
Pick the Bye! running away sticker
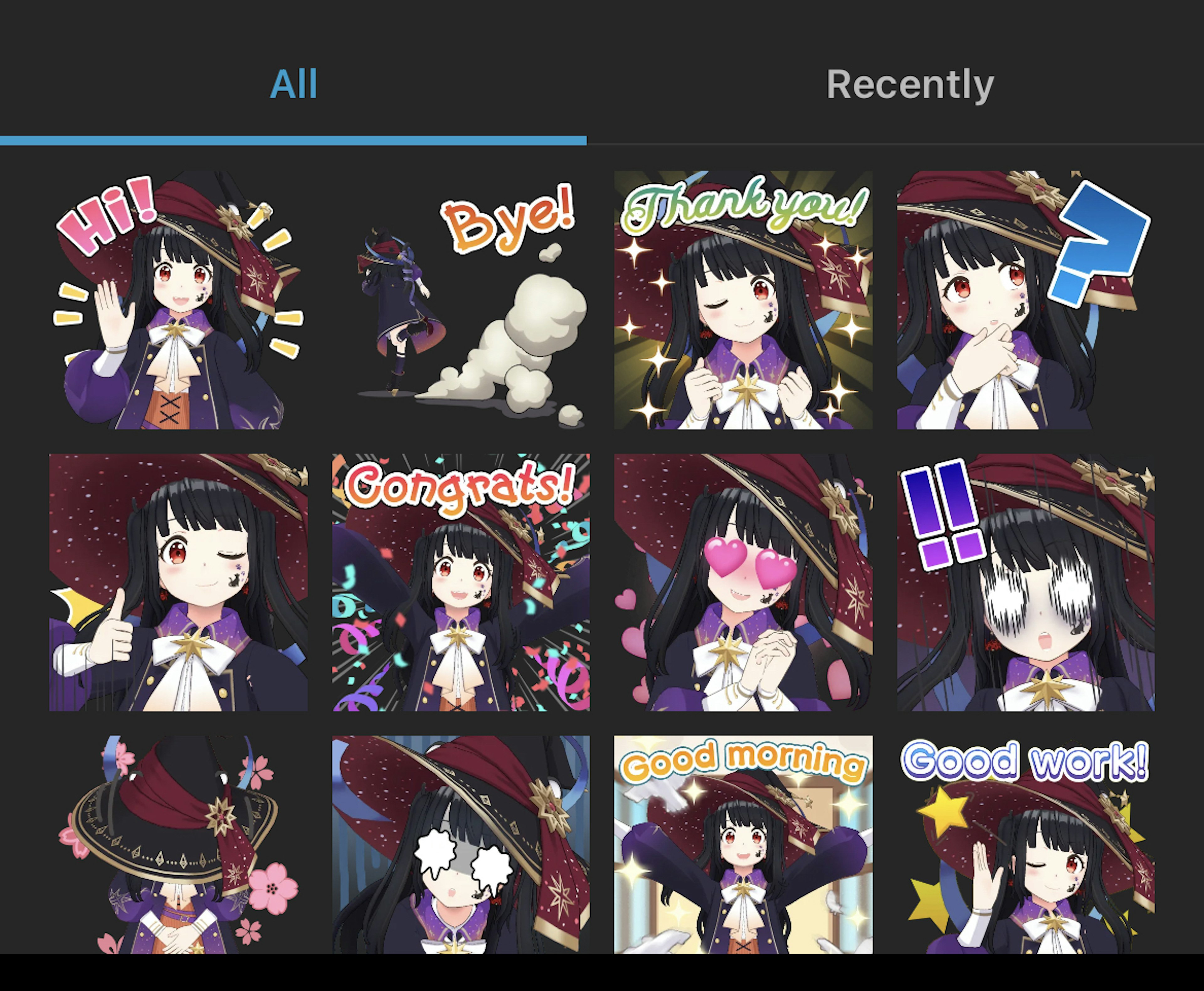pos(461,300)
